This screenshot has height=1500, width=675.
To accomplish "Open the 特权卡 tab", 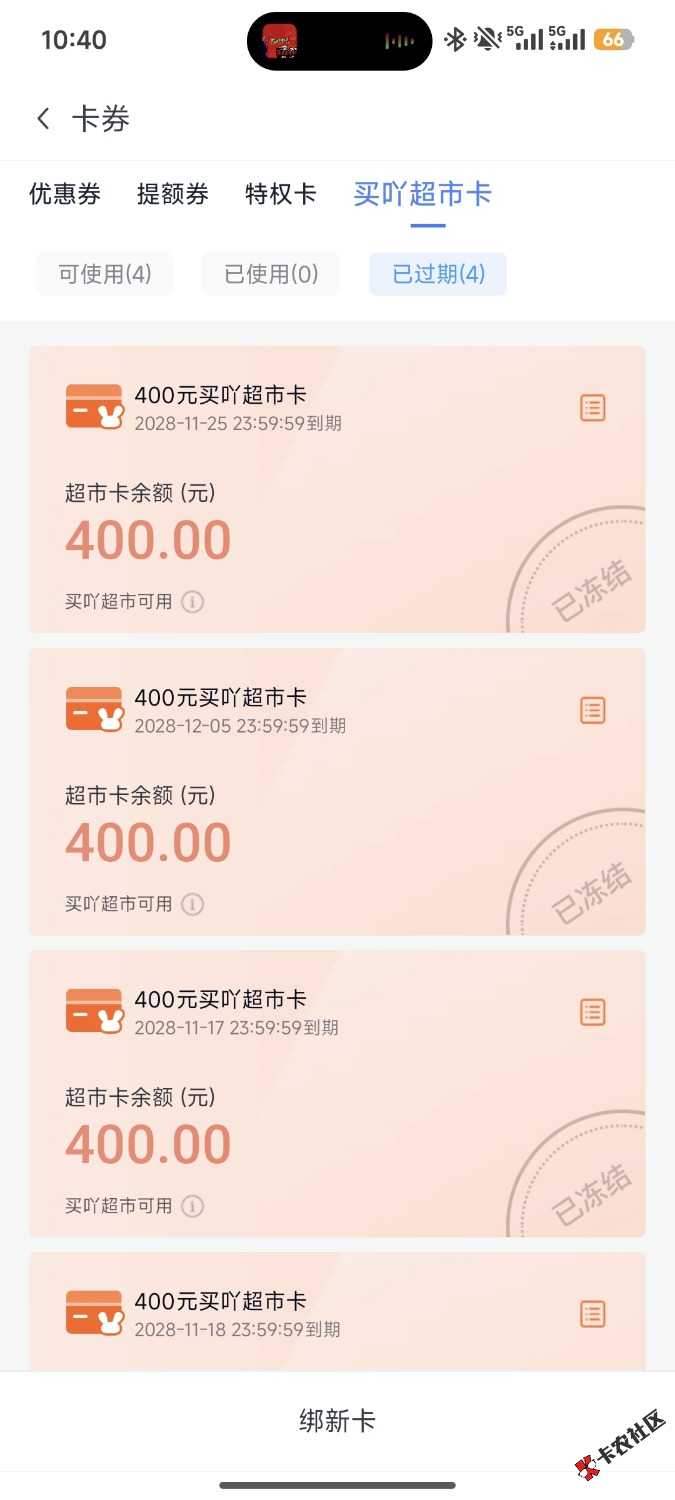I will (x=281, y=194).
